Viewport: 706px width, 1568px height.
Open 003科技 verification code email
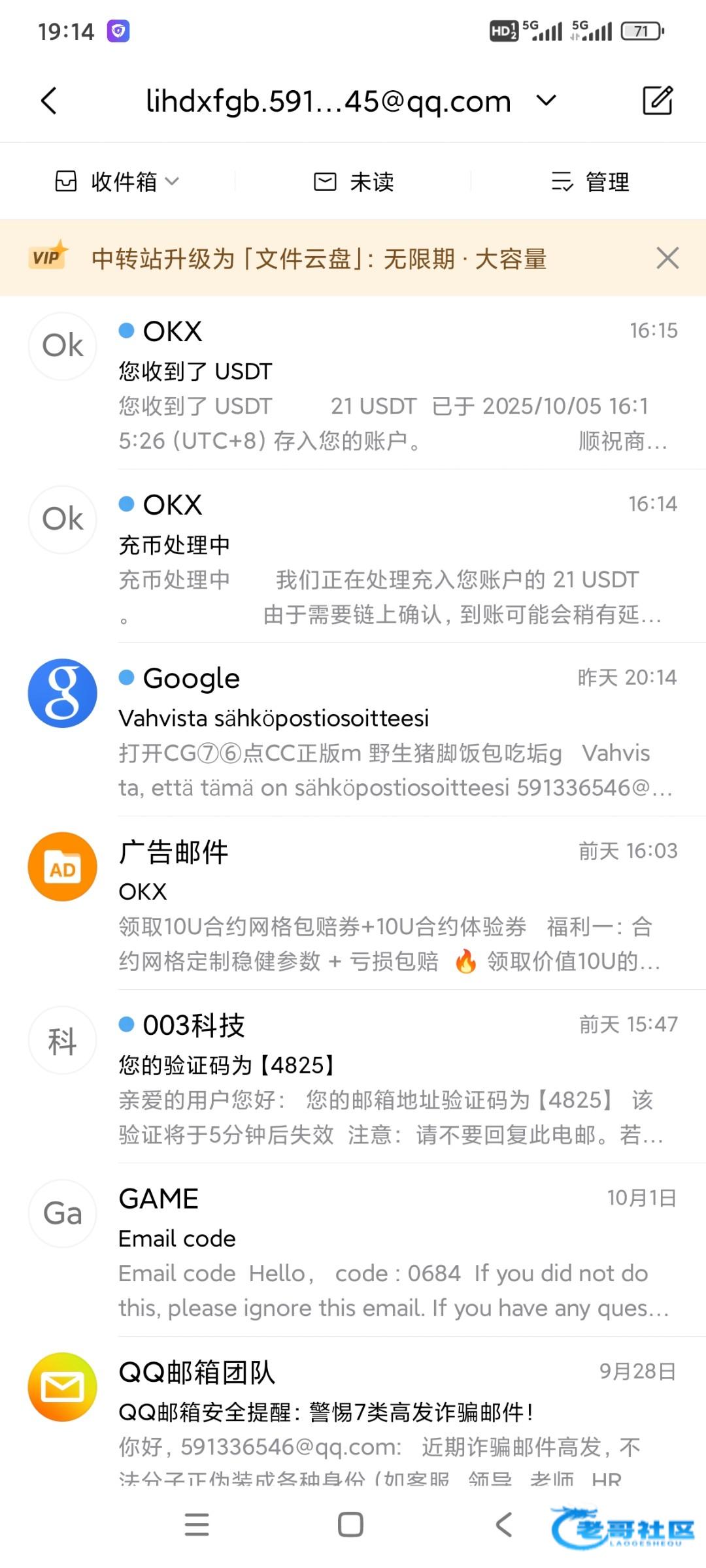(353, 1078)
